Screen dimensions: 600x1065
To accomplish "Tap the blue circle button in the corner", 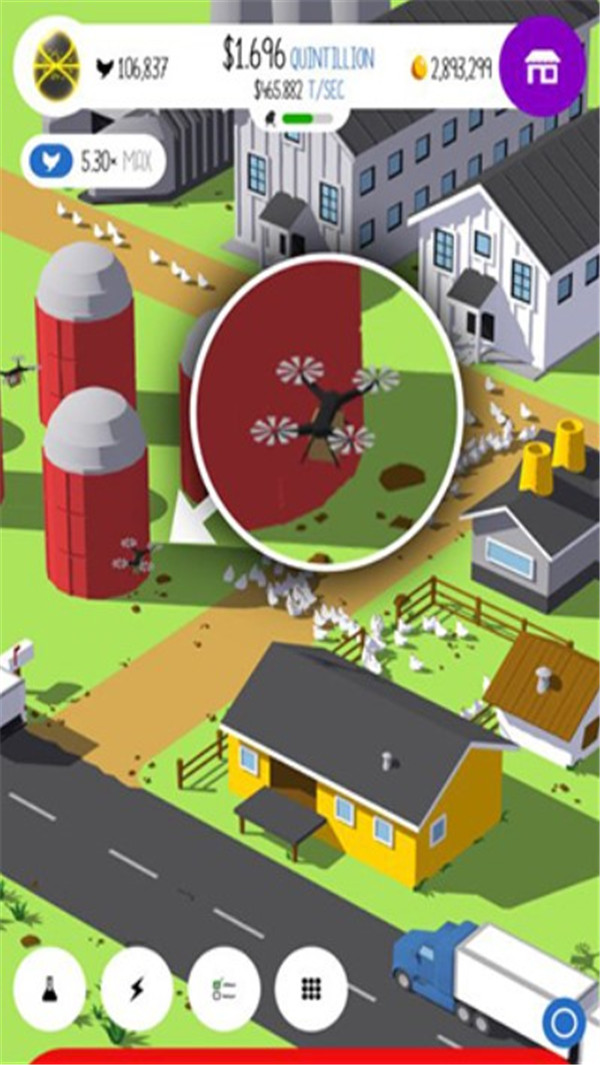I will pyautogui.click(x=563, y=1023).
